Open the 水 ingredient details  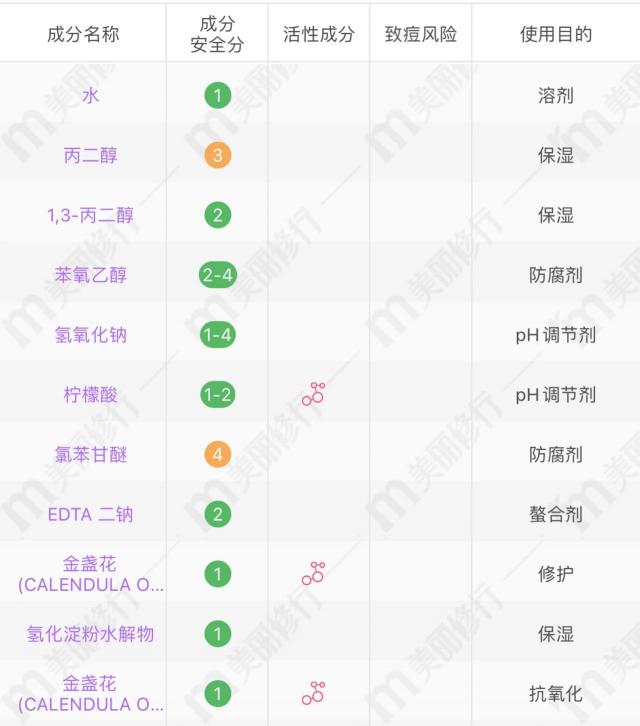pos(91,96)
